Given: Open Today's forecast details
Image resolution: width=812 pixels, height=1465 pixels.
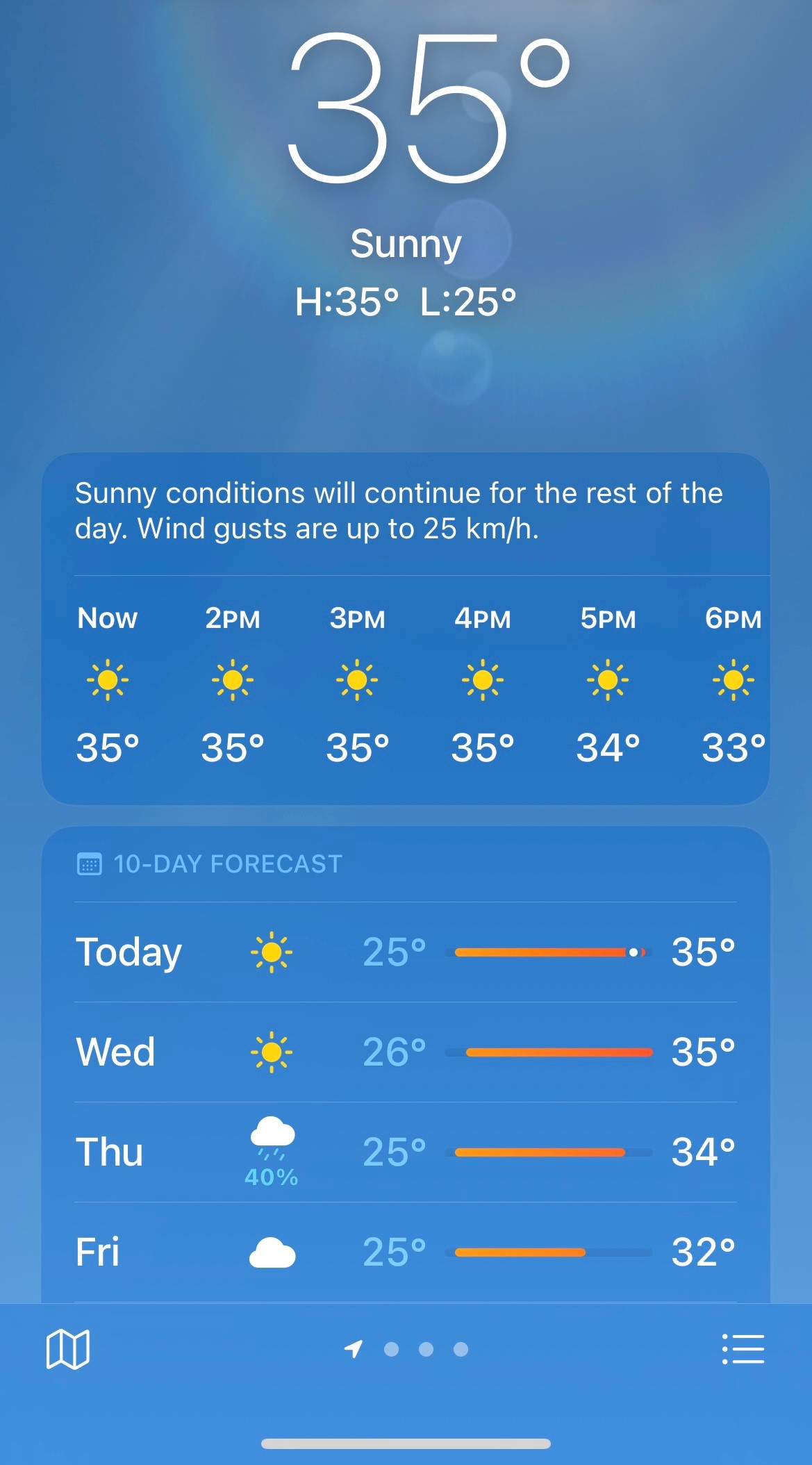Looking at the screenshot, I should [406, 952].
